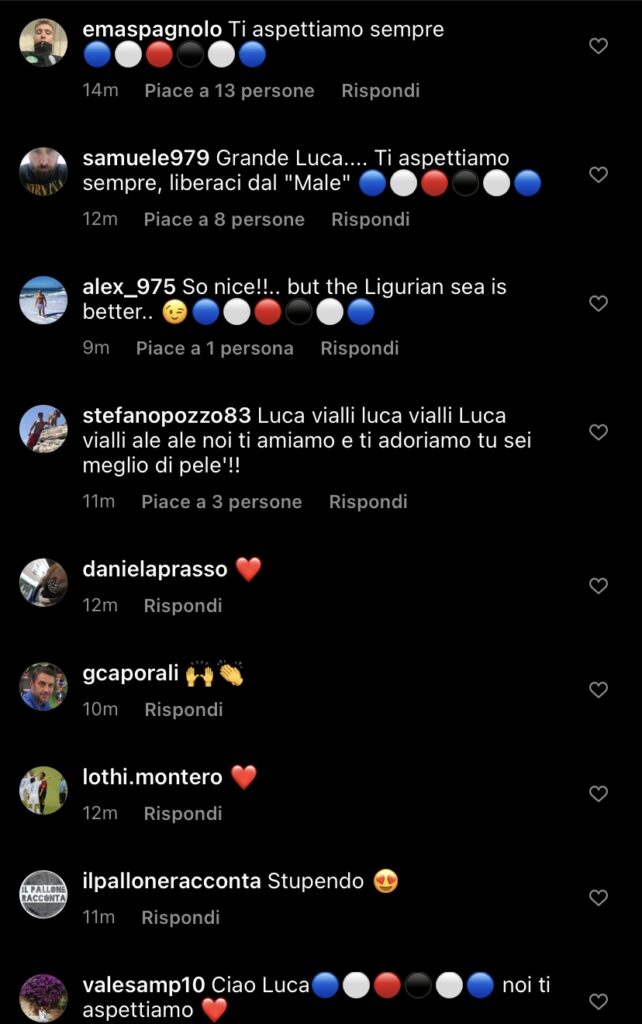Reply to stefanopozzo83's comment
642x1024 pixels.
[x=368, y=502]
